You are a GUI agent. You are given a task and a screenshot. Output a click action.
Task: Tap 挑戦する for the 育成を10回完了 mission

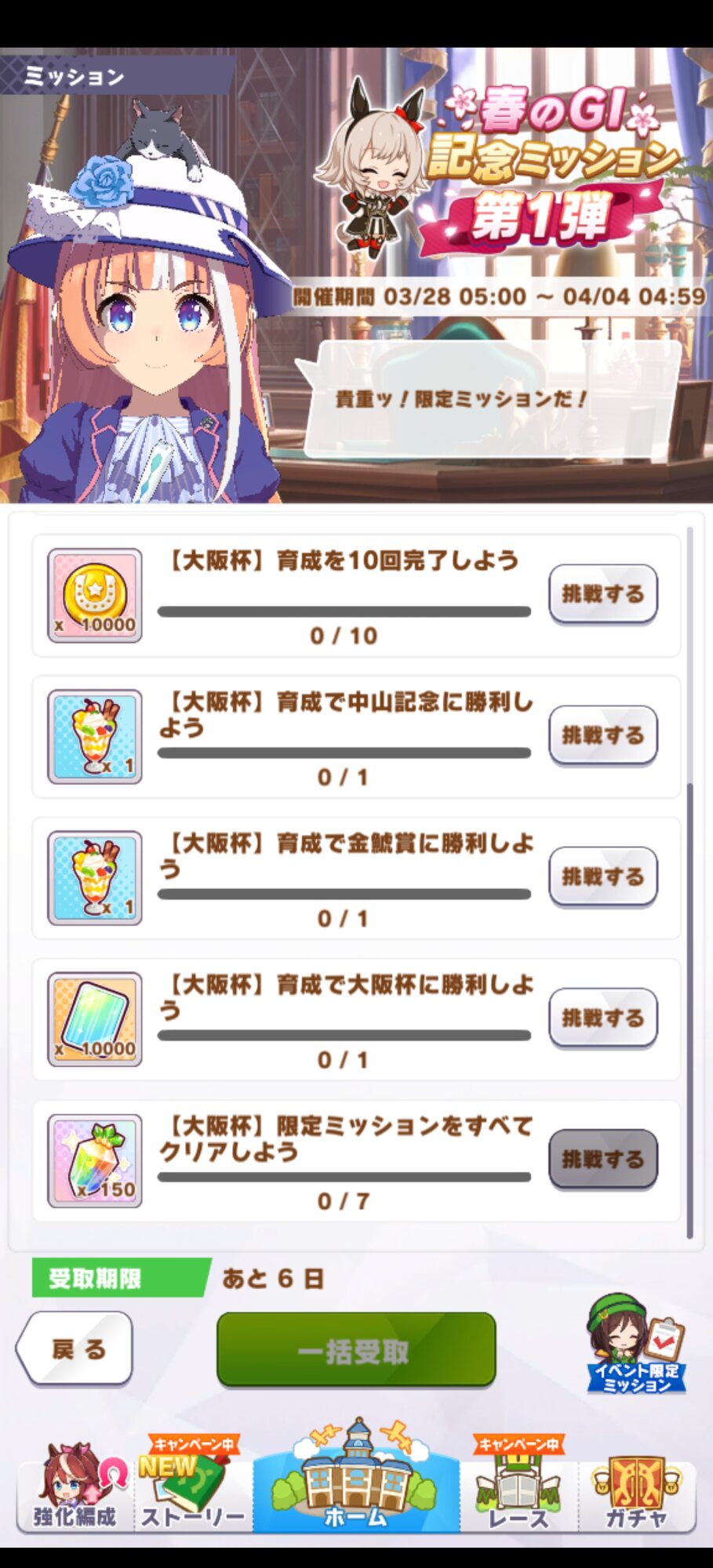(602, 593)
